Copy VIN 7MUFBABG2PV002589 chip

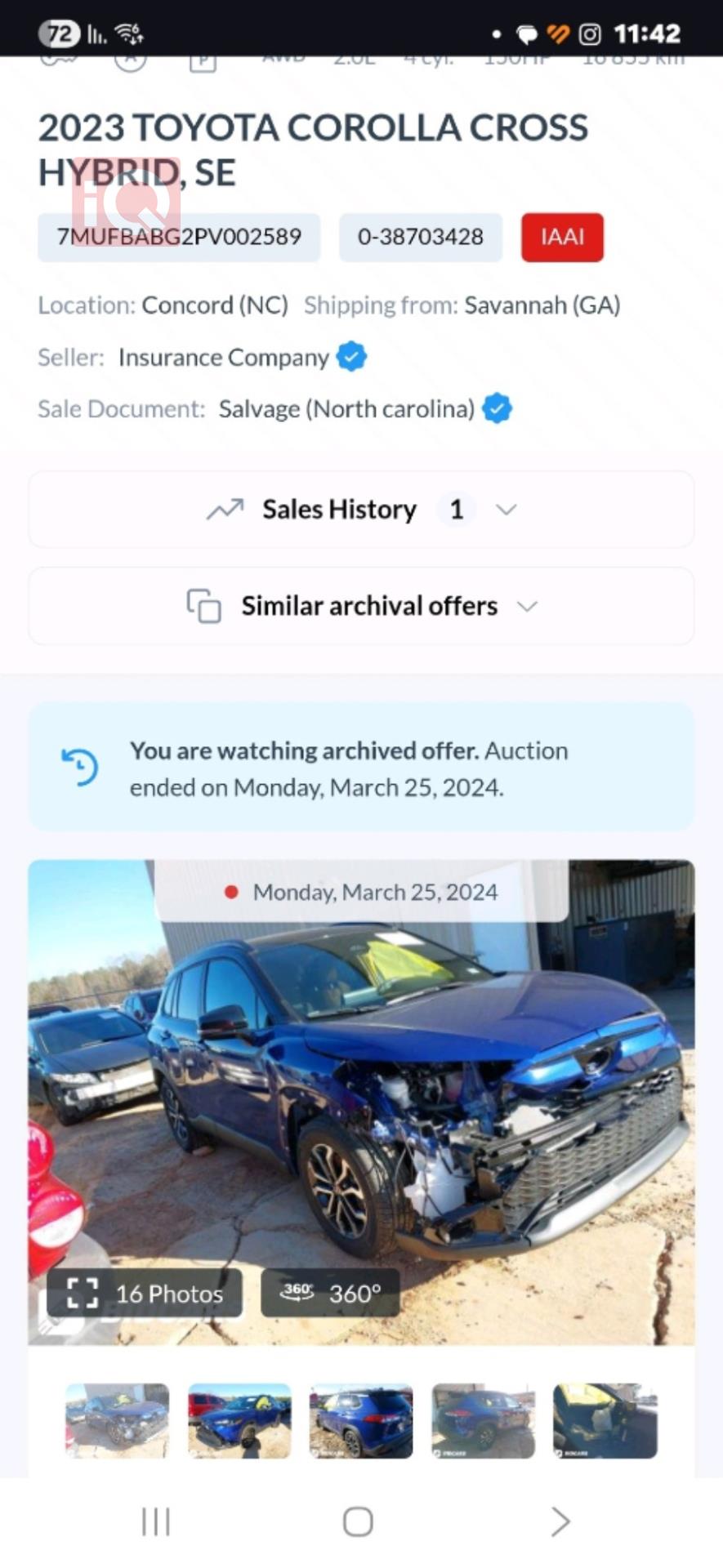click(179, 237)
